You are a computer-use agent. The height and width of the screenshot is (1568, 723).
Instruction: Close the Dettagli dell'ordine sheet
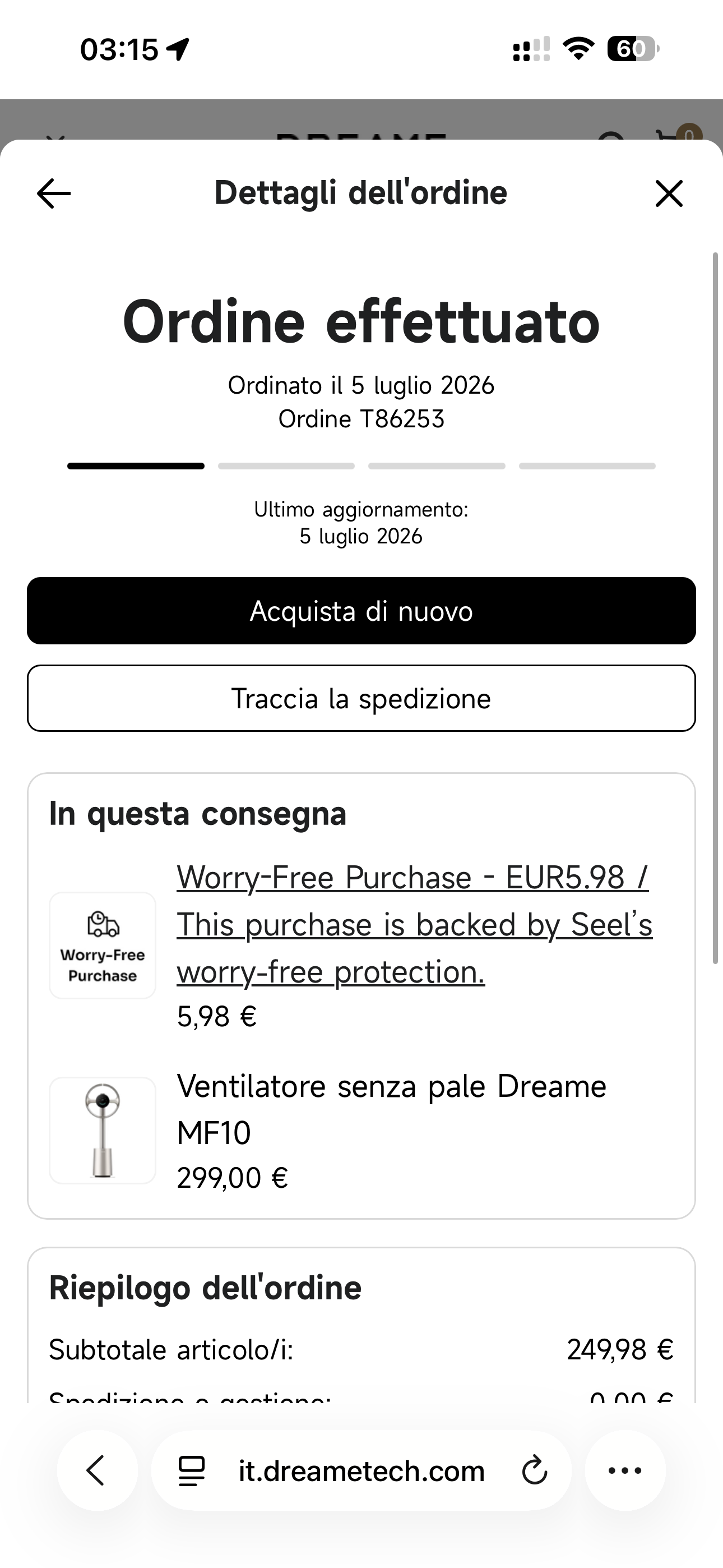click(x=669, y=193)
